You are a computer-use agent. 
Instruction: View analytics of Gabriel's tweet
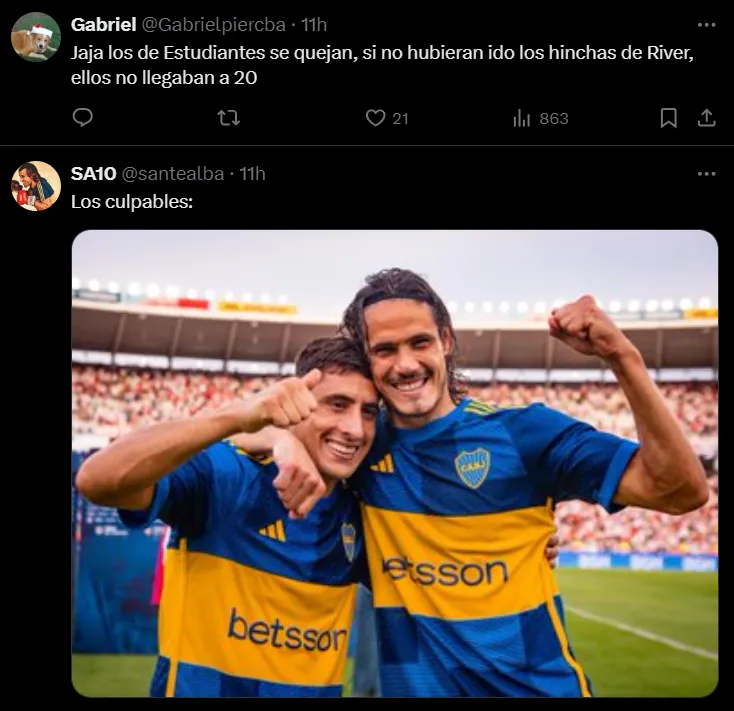pyautogui.click(x=522, y=118)
